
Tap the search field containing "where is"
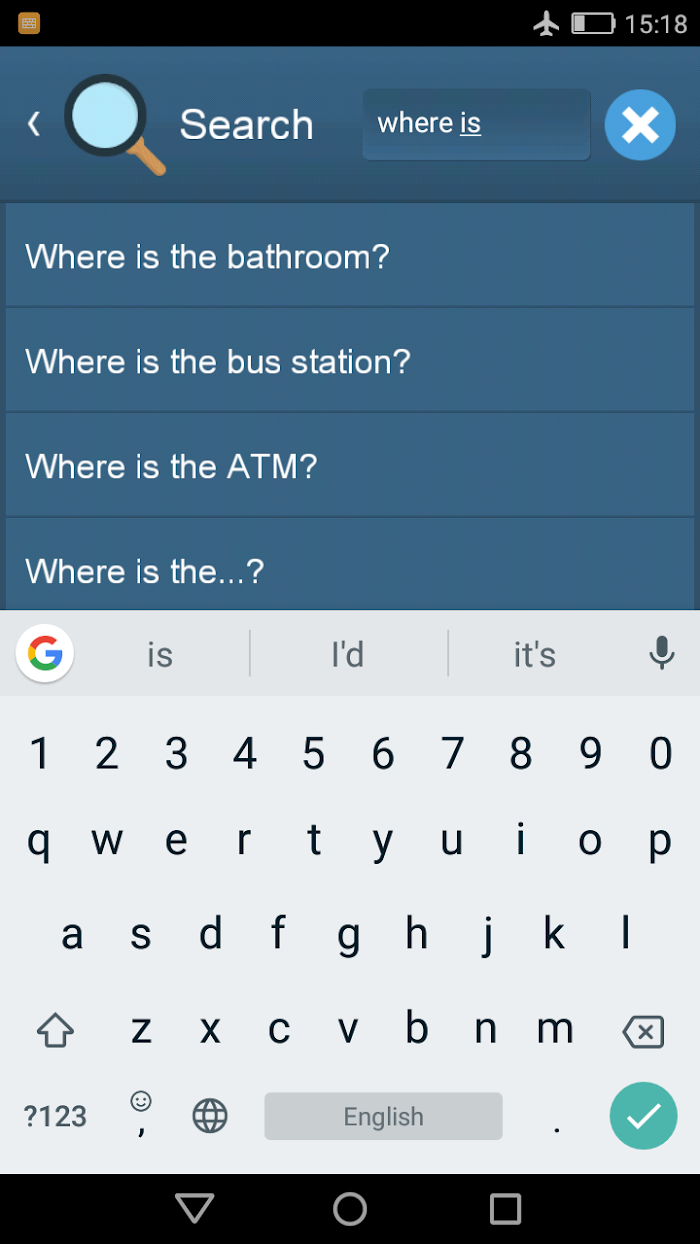tap(476, 124)
